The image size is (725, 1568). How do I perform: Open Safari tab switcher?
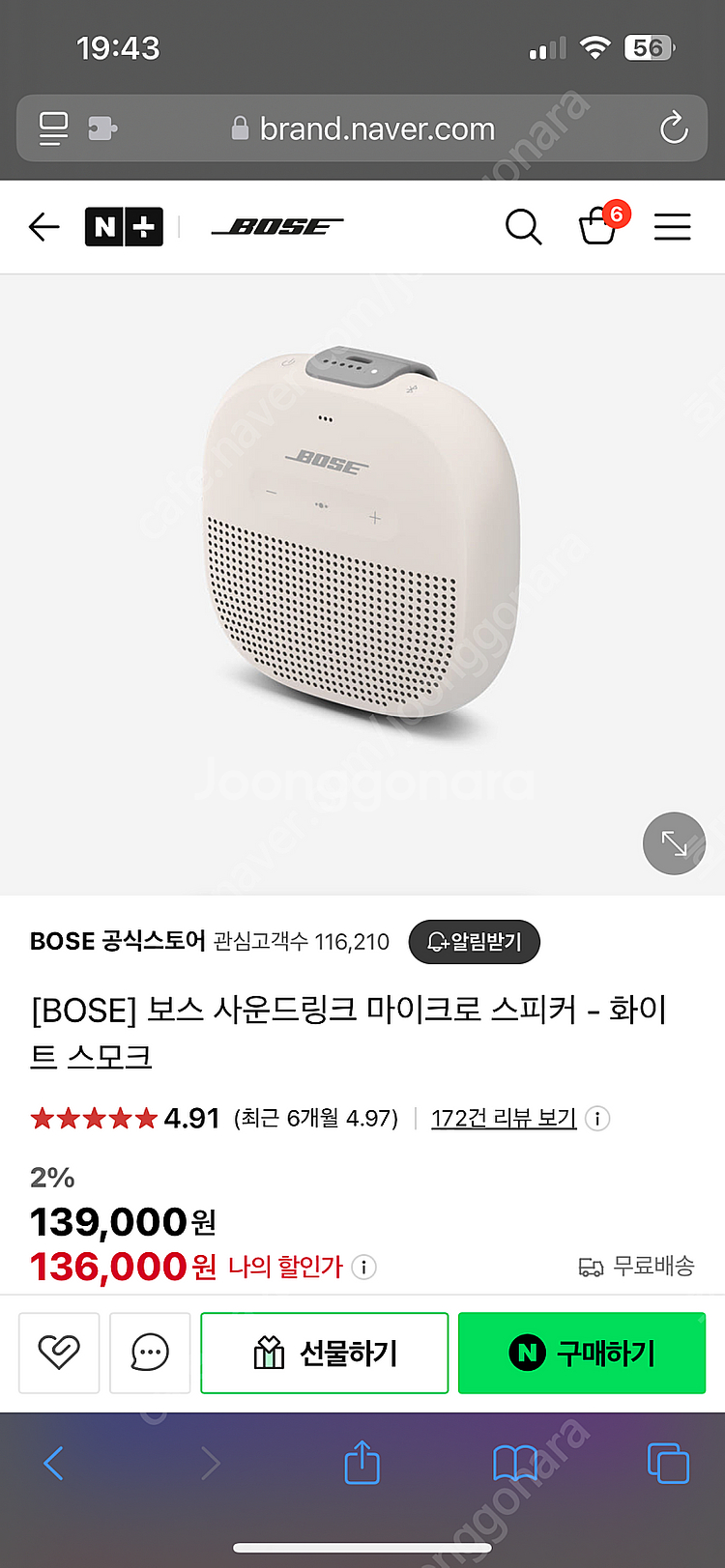[x=665, y=1463]
